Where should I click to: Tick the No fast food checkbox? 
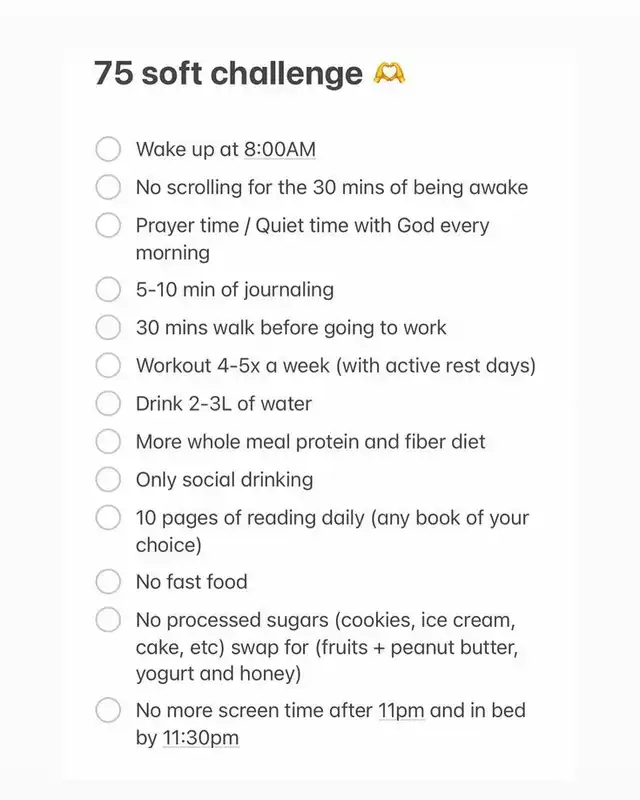[x=108, y=582]
